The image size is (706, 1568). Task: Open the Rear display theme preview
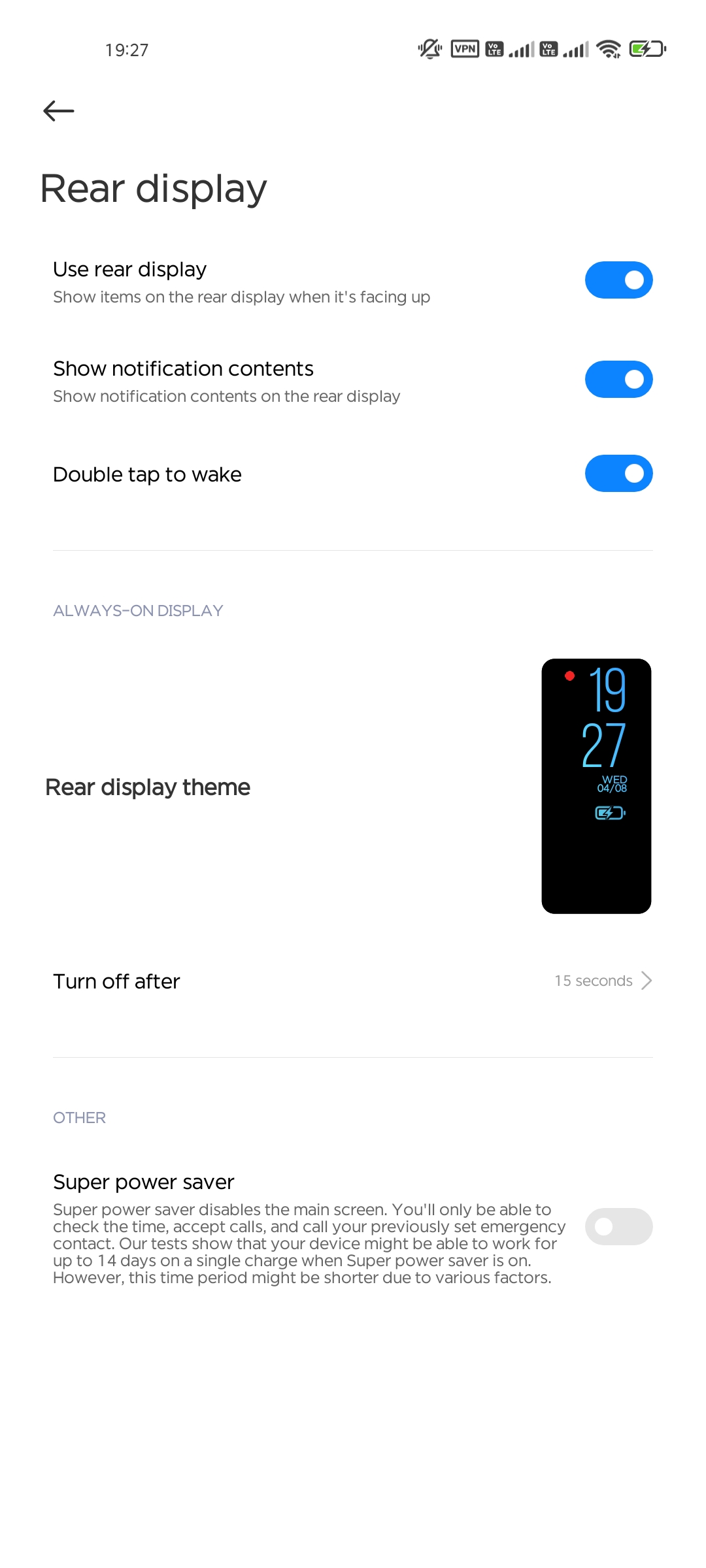[x=596, y=786]
